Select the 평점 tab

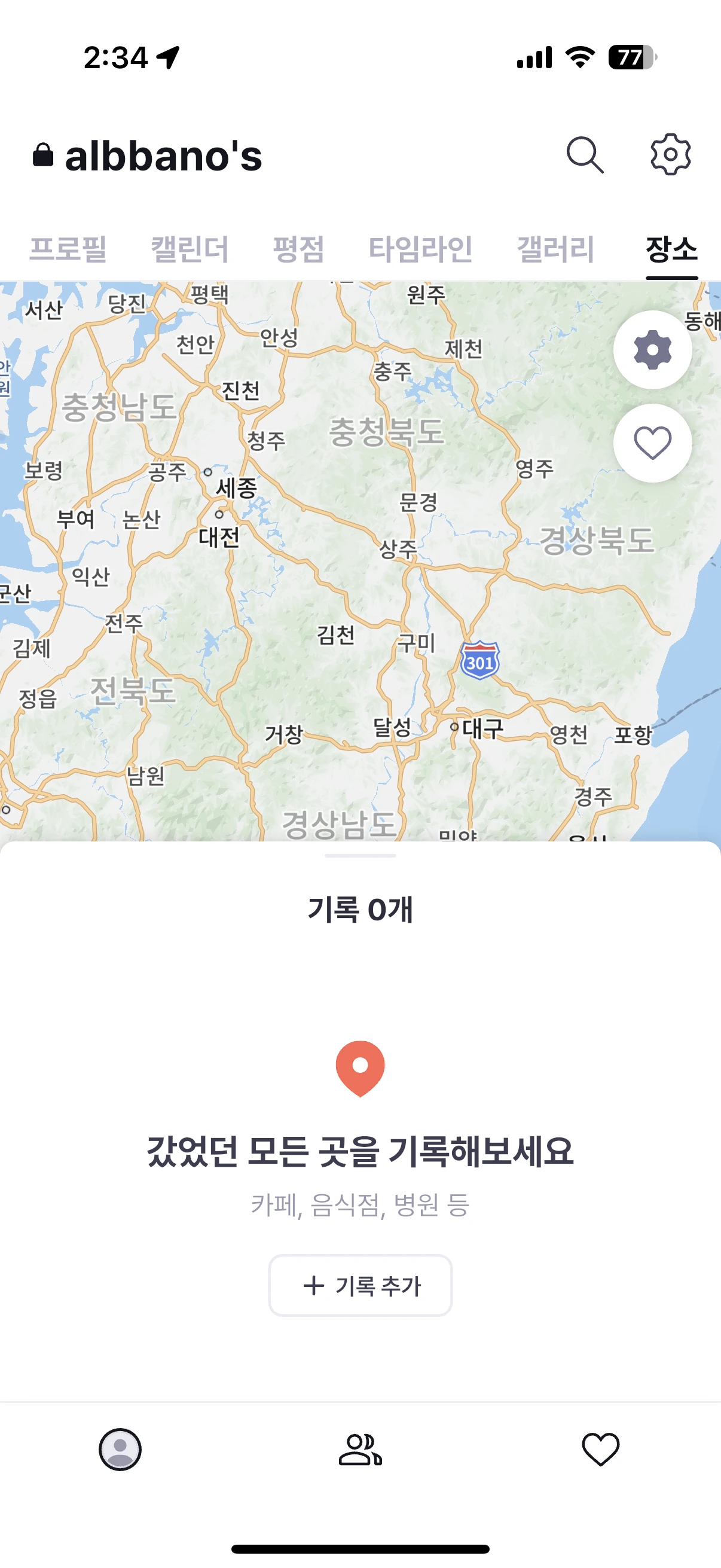[298, 249]
